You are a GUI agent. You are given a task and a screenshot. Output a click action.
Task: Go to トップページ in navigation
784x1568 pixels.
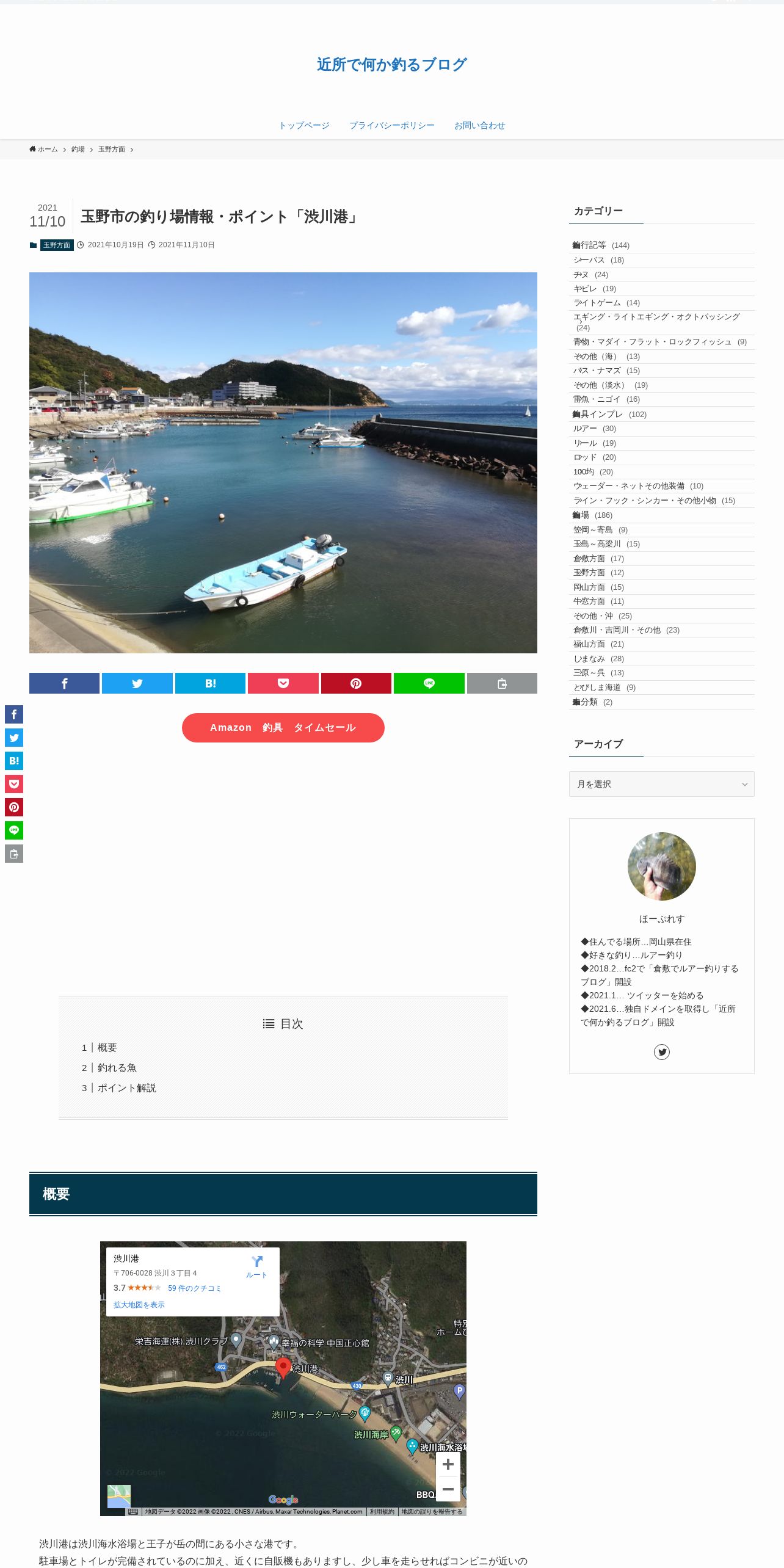click(304, 125)
